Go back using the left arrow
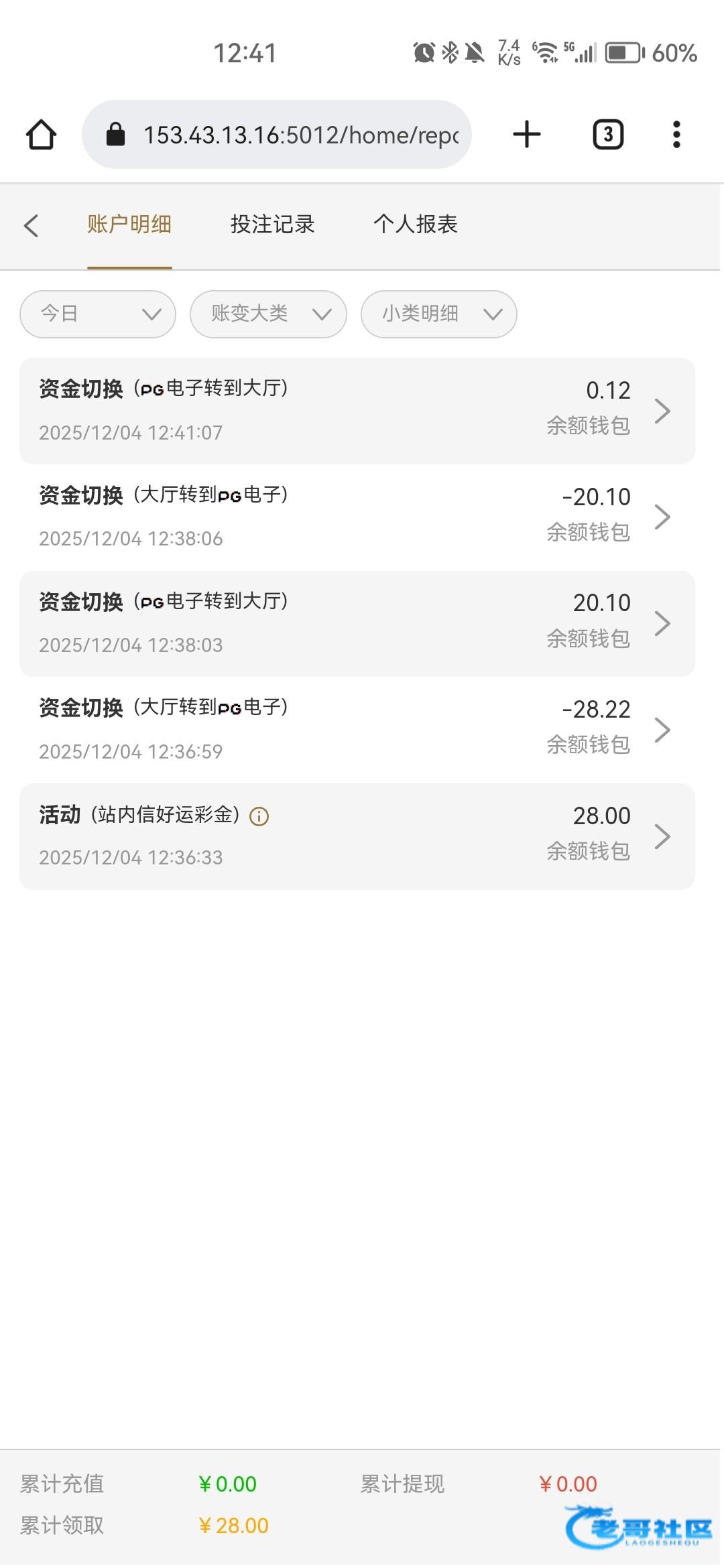This screenshot has height=1568, width=724. click(32, 225)
